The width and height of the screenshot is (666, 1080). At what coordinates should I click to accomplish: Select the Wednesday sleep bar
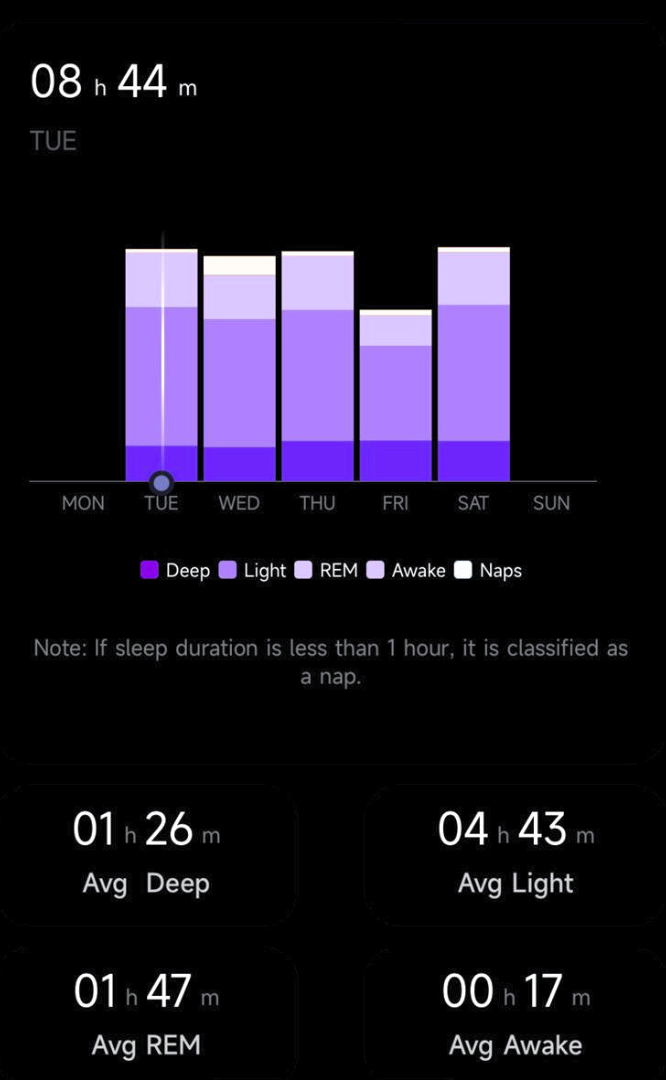[240, 368]
